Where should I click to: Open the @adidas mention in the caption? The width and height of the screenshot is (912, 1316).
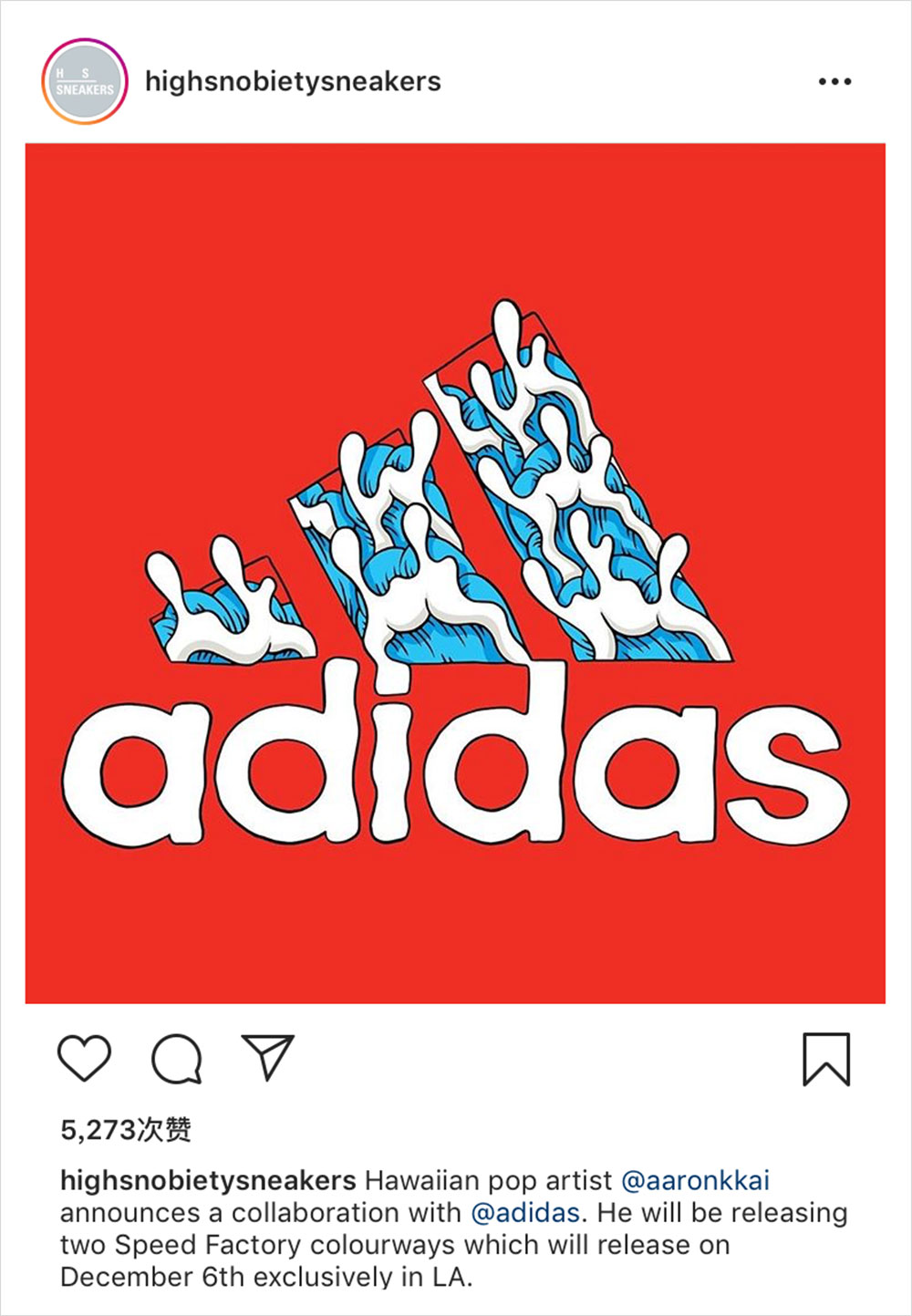(x=525, y=1213)
